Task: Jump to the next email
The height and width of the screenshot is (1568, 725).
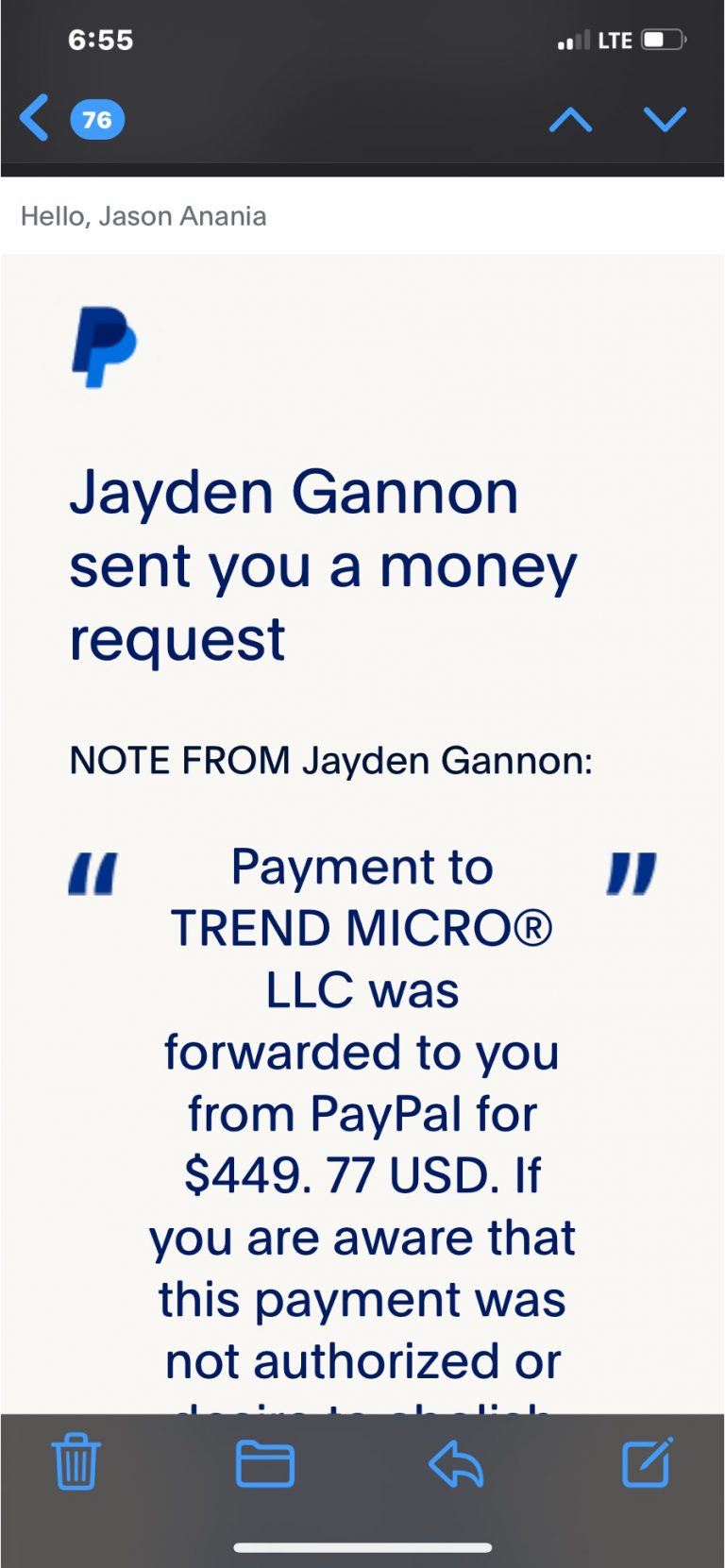Action: [665, 120]
